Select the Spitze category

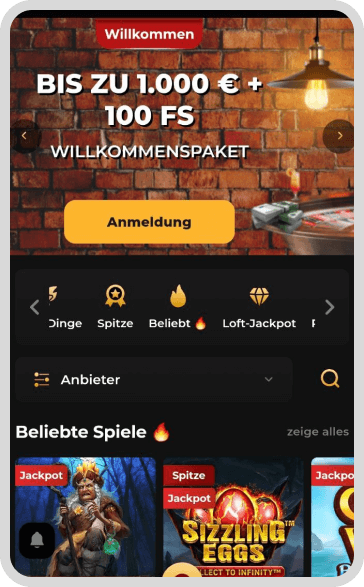click(x=115, y=307)
